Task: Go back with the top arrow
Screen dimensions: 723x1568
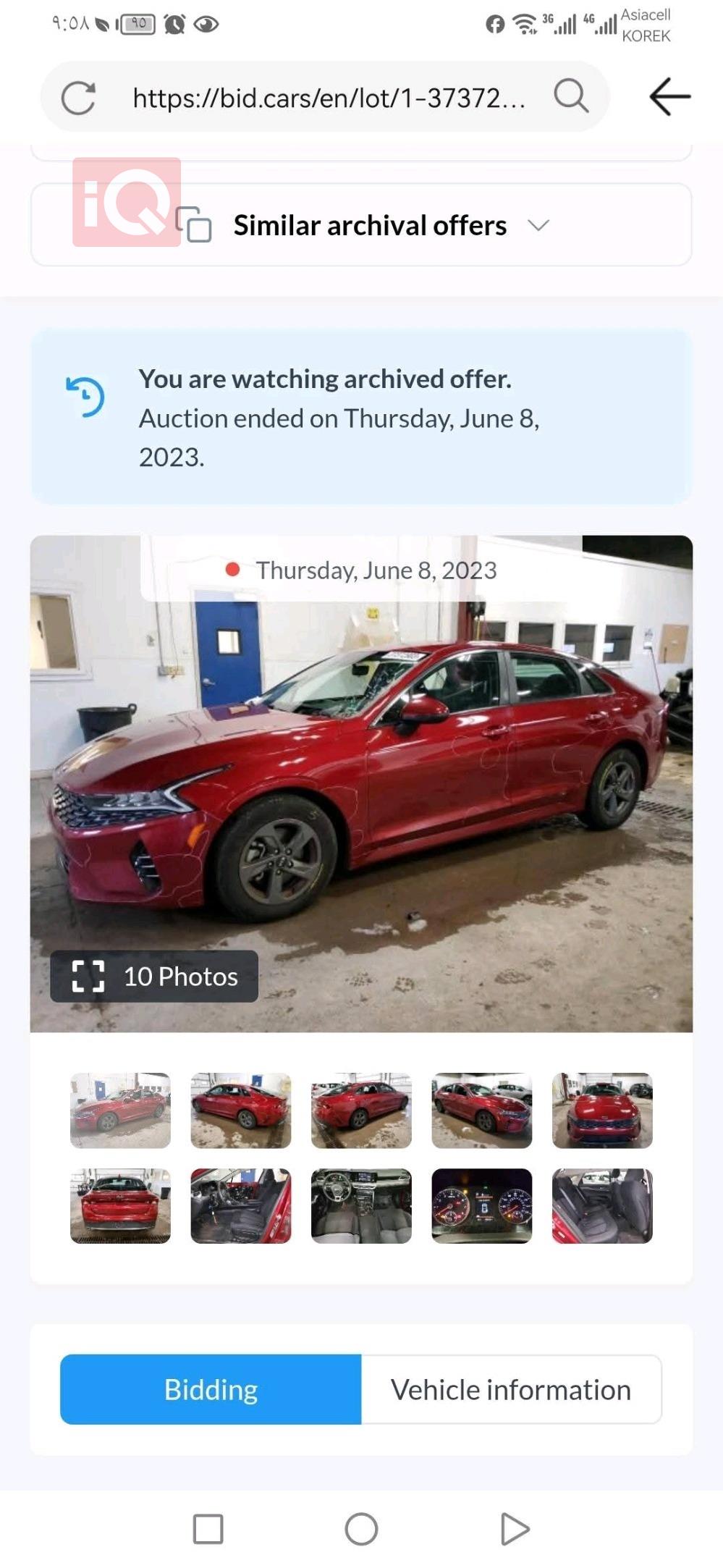Action: 669,96
